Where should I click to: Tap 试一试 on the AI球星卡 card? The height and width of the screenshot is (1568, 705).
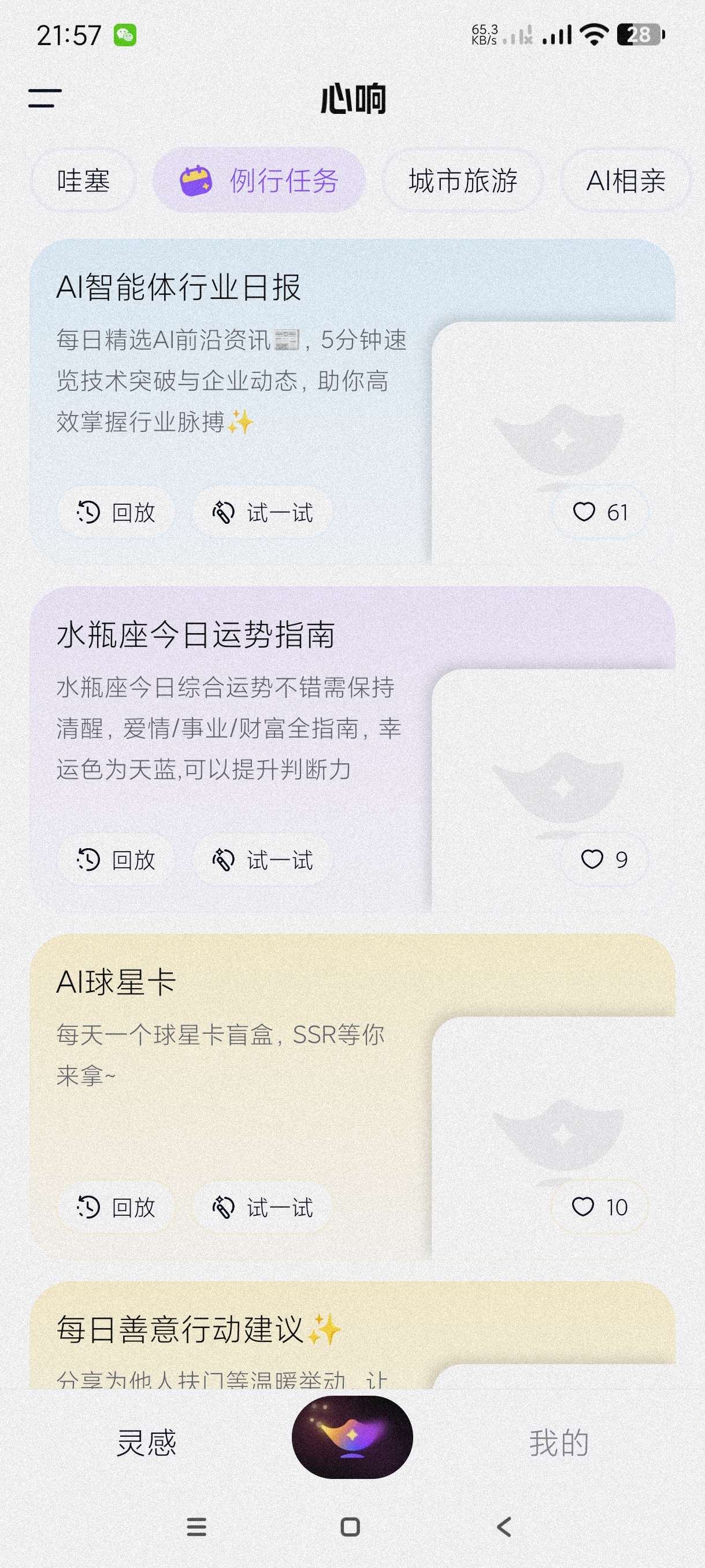point(263,1207)
